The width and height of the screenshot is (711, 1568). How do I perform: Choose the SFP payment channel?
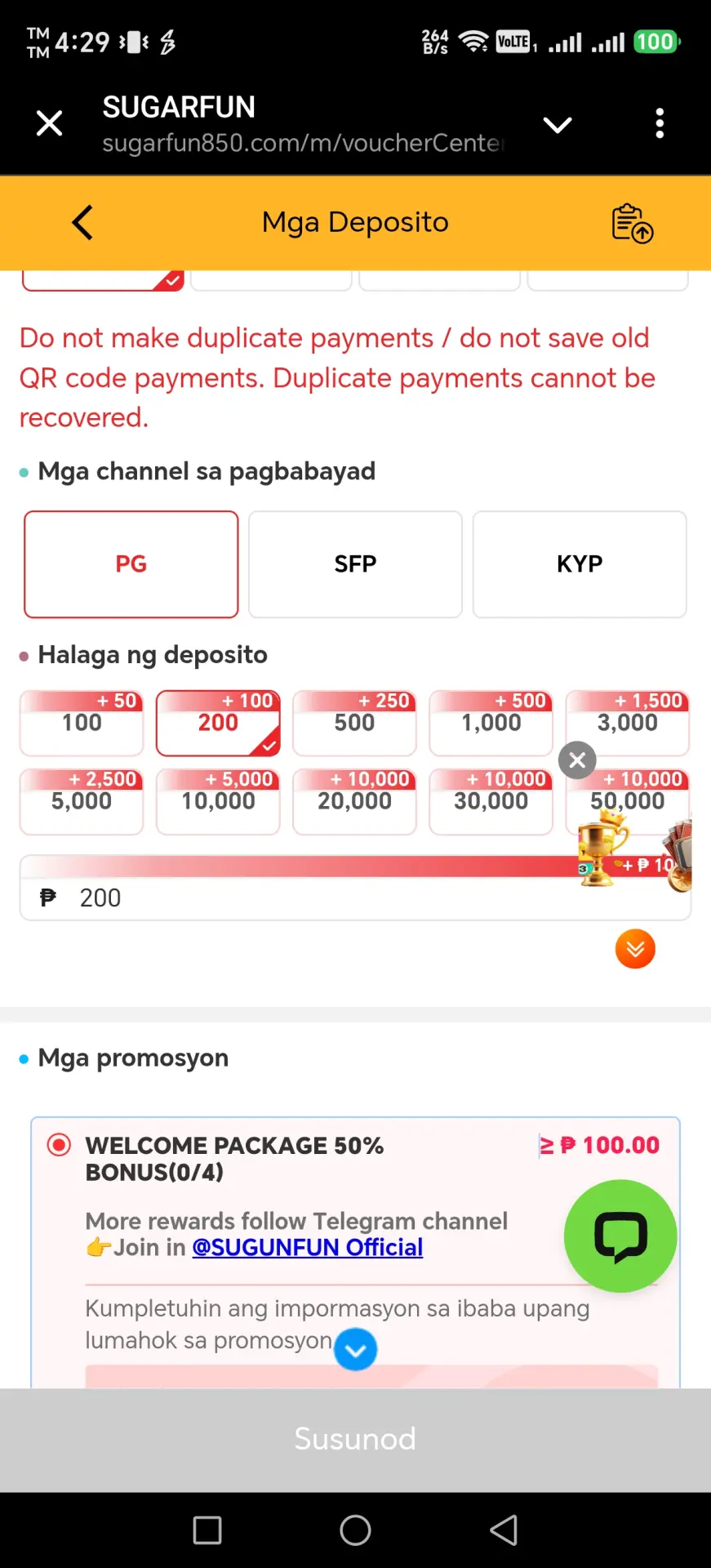pos(355,564)
